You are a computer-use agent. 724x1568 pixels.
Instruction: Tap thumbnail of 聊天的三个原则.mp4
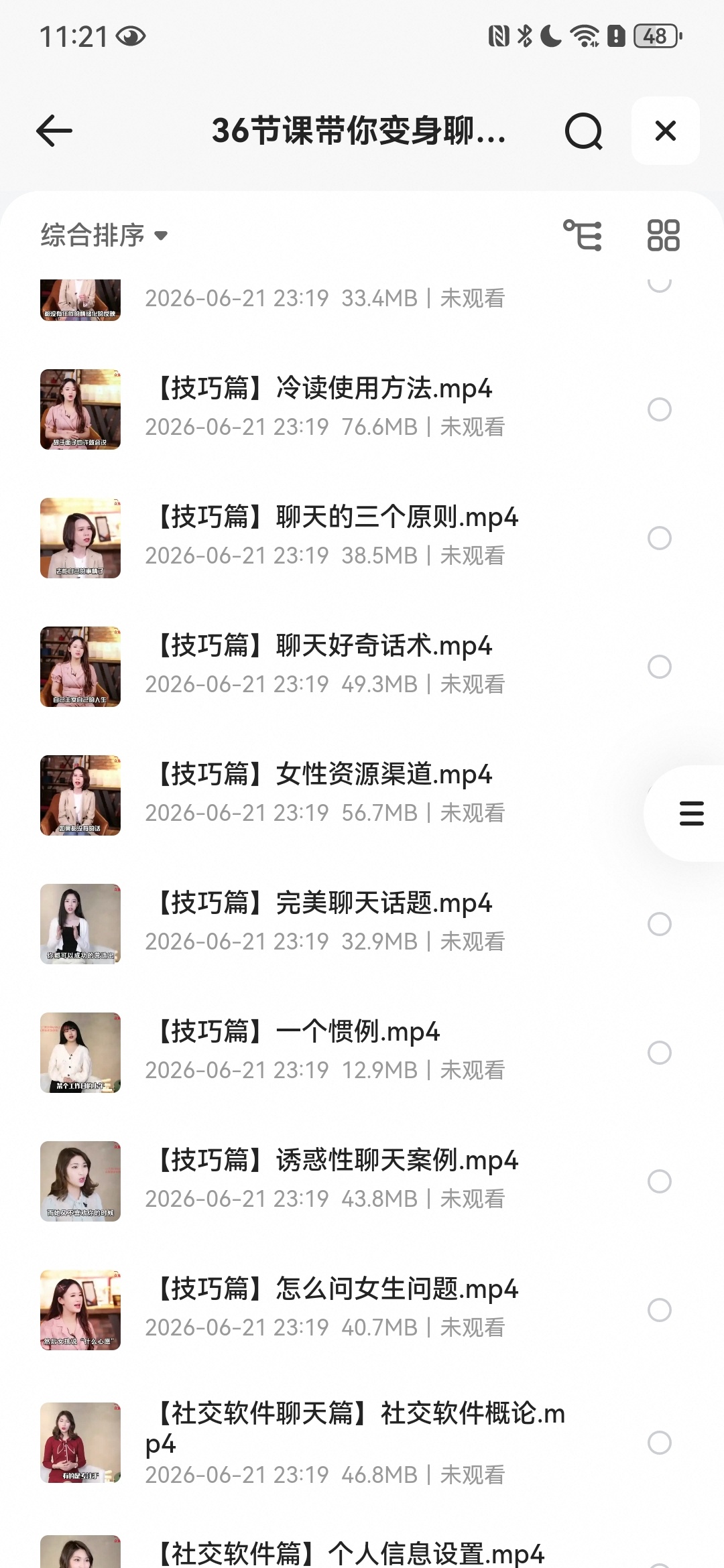tap(80, 538)
